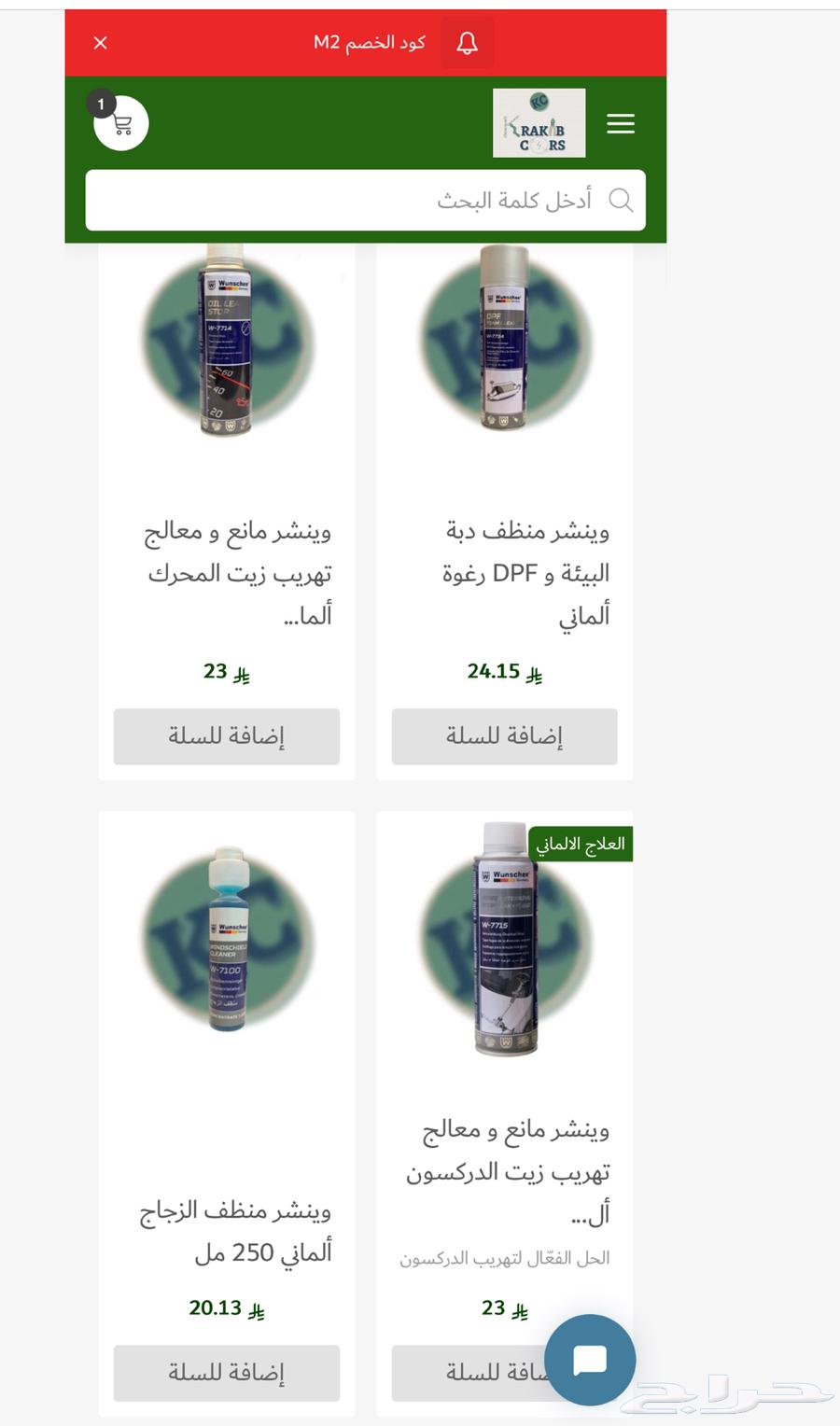
Task: Click the green العلاج الالماني badge
Action: click(581, 846)
